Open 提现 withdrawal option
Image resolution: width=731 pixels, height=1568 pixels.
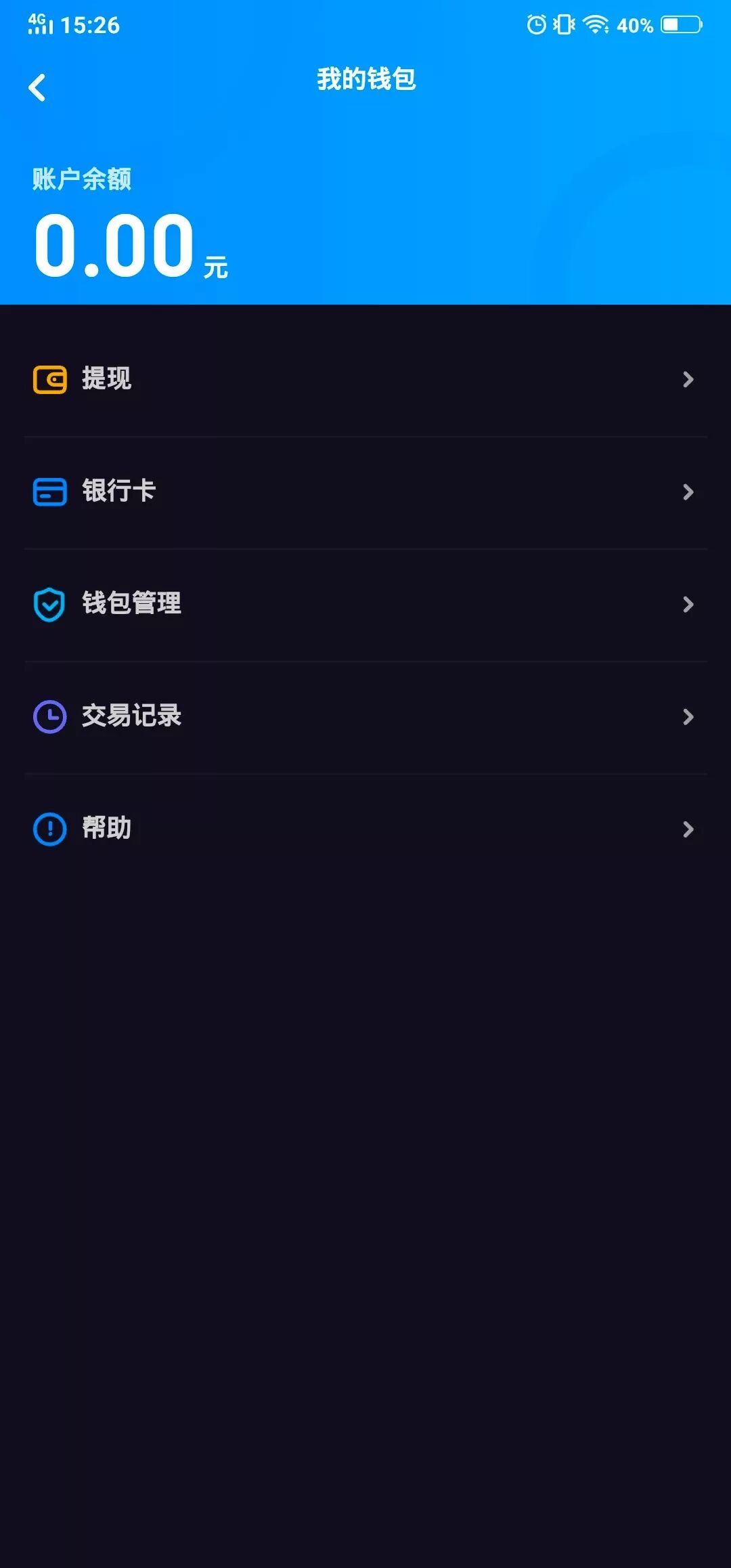click(x=365, y=379)
